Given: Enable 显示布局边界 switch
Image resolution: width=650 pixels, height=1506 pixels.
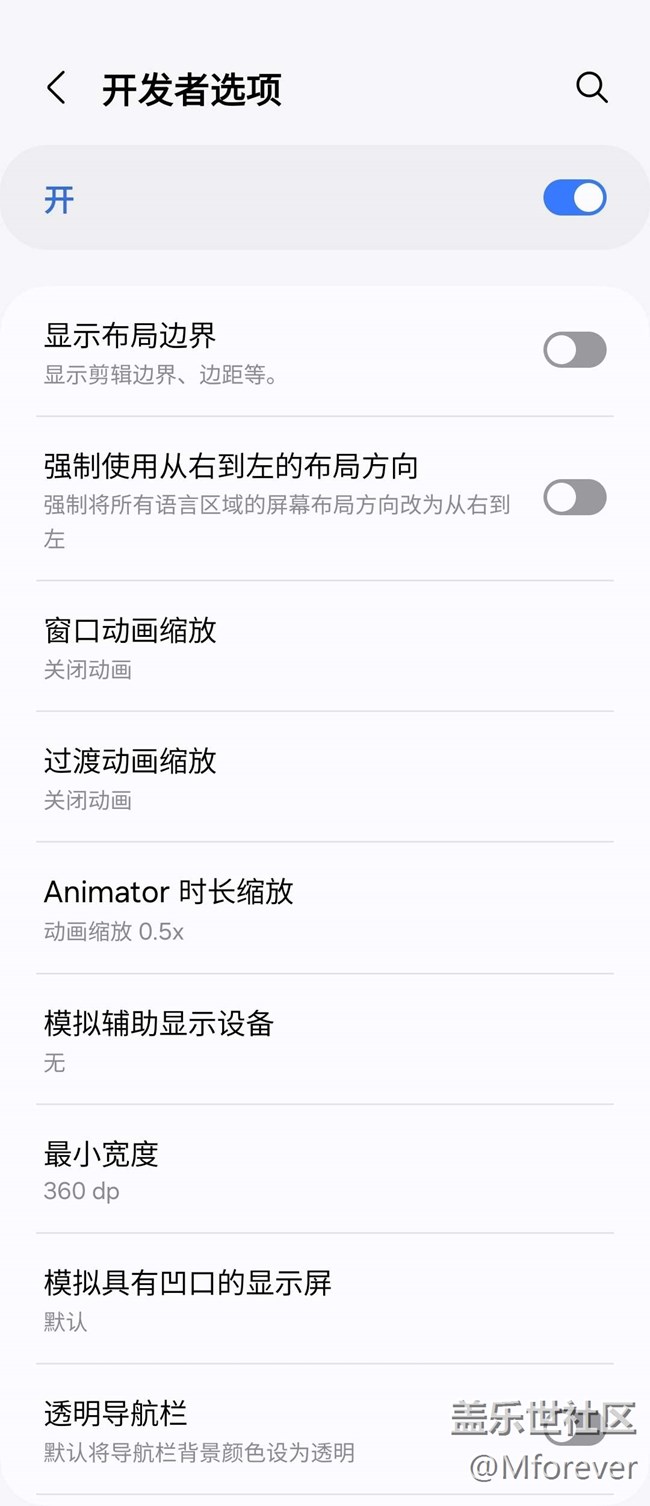Looking at the screenshot, I should click(574, 350).
